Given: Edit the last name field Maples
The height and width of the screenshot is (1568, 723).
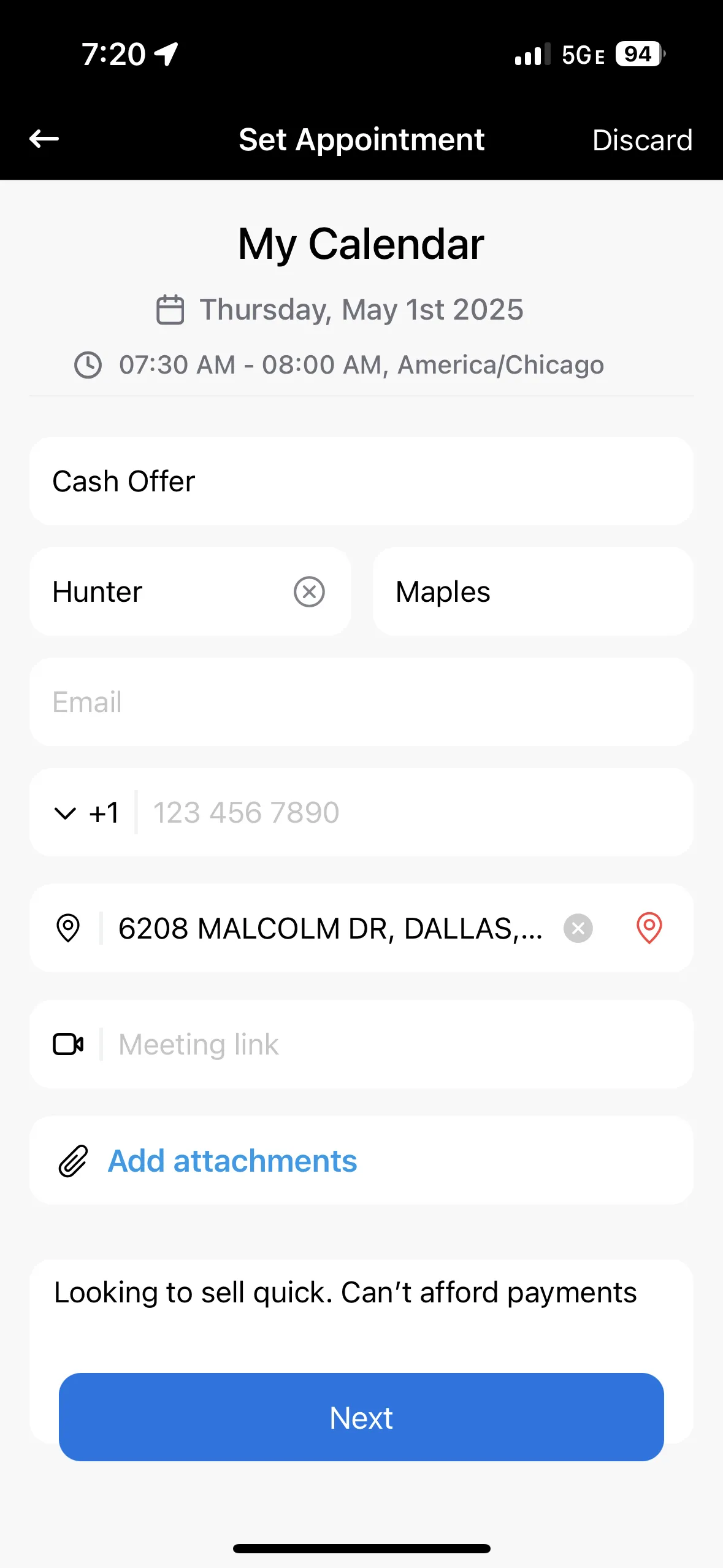Looking at the screenshot, I should 533,592.
